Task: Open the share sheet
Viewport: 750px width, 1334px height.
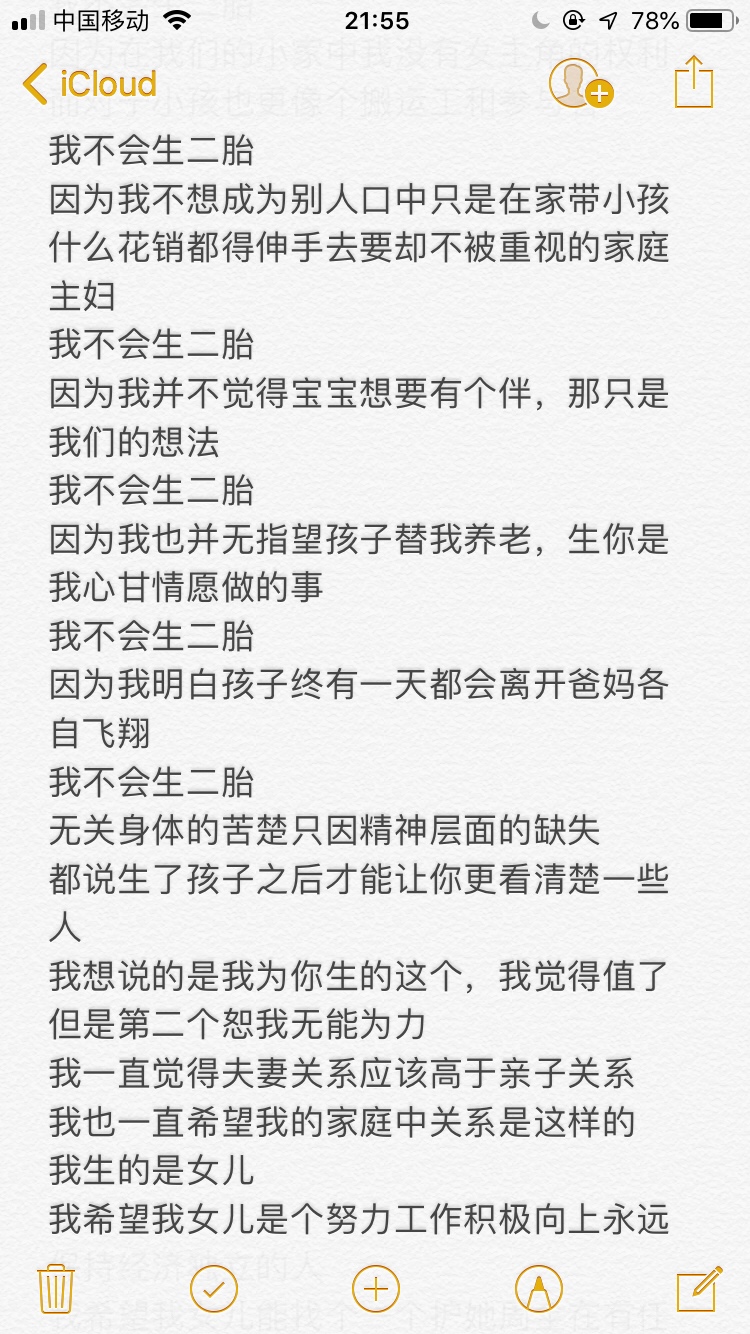Action: click(x=693, y=82)
